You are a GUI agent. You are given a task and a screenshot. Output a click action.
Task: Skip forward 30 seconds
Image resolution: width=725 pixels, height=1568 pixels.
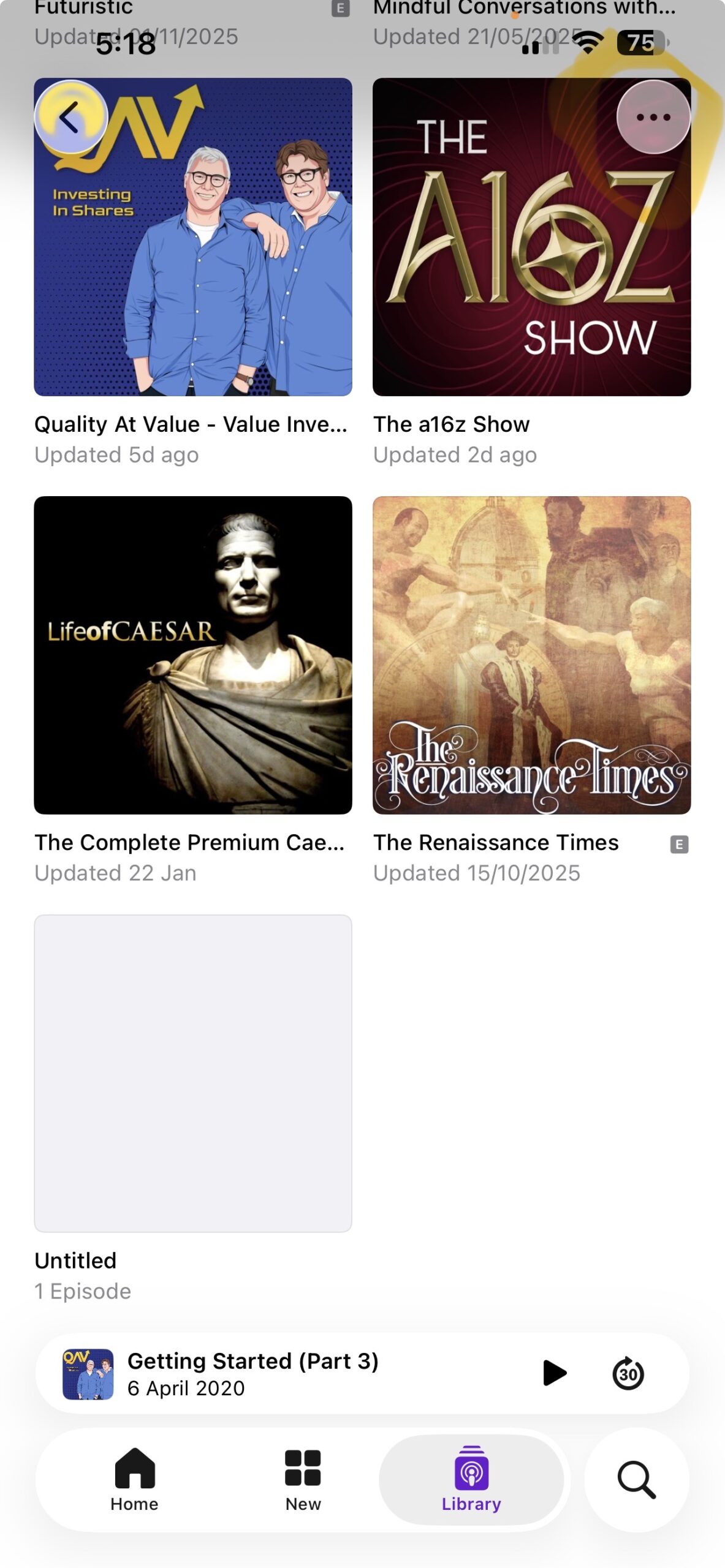coord(628,1373)
